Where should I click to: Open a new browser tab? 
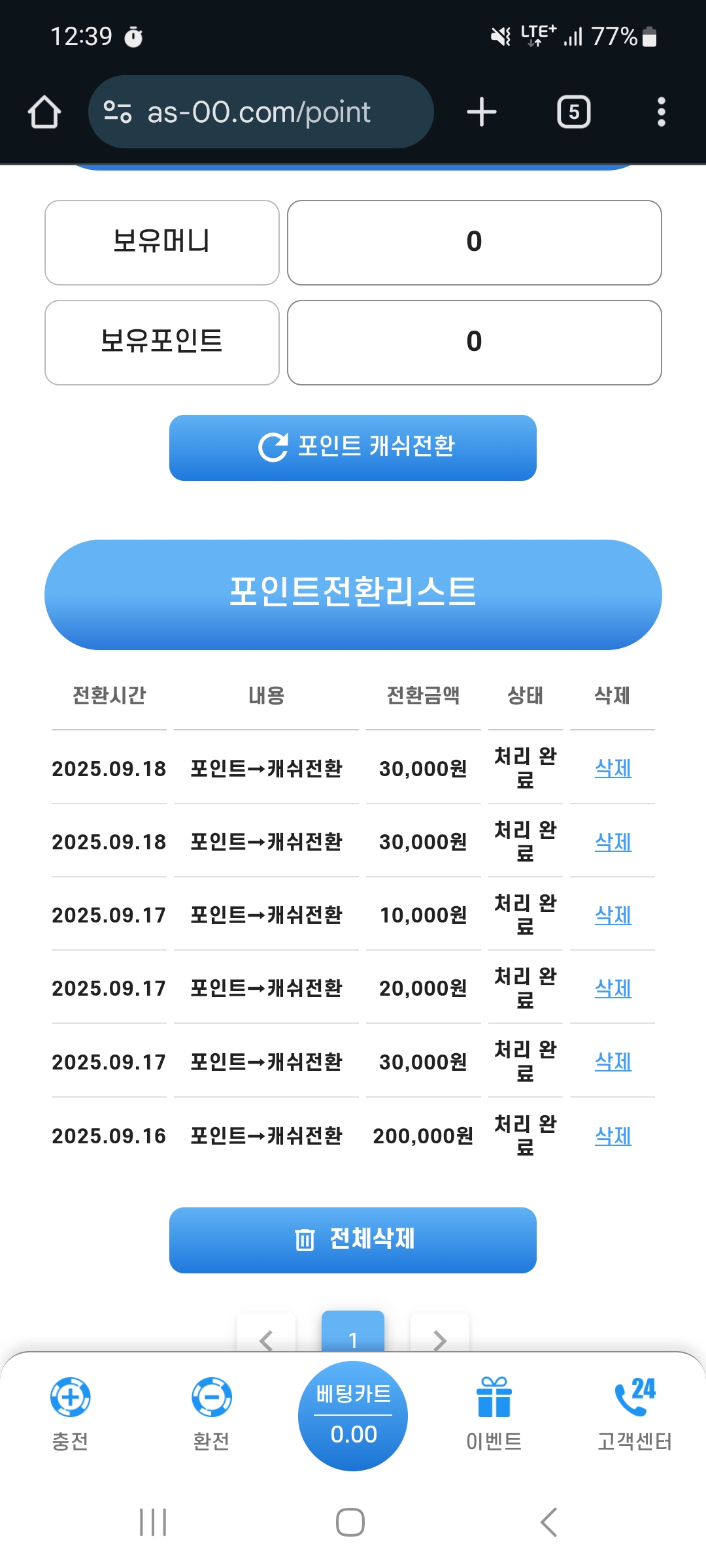pyautogui.click(x=482, y=112)
